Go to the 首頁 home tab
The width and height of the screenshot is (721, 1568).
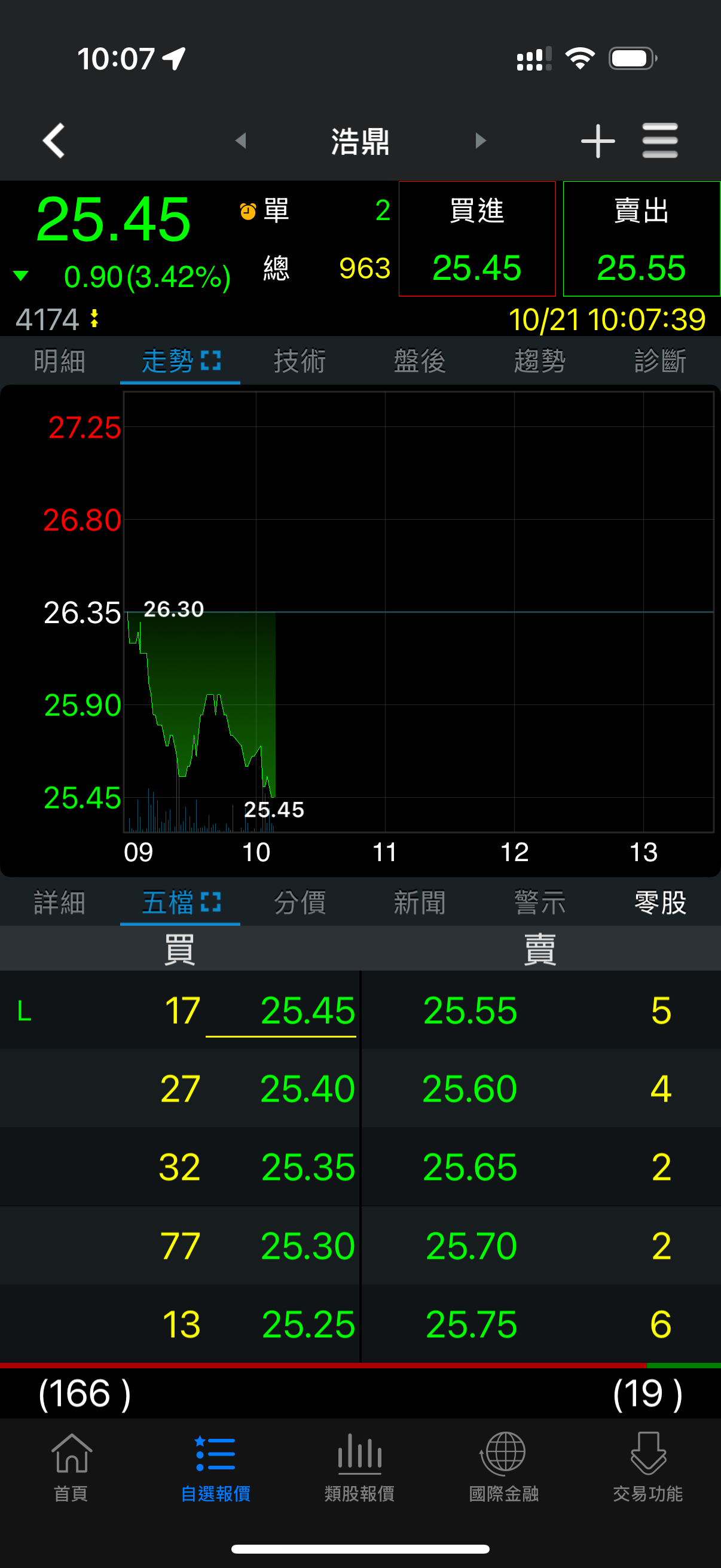click(71, 1467)
